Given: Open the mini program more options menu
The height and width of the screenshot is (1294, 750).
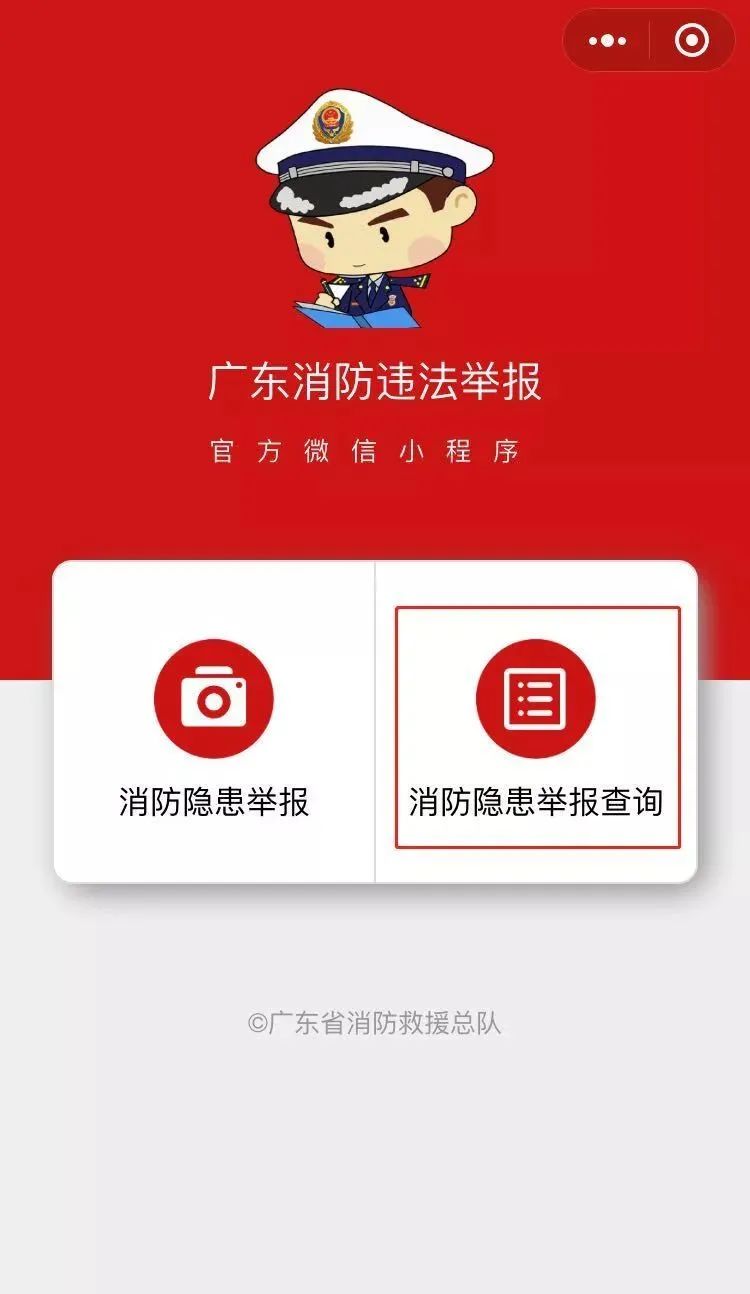Looking at the screenshot, I should [x=607, y=41].
